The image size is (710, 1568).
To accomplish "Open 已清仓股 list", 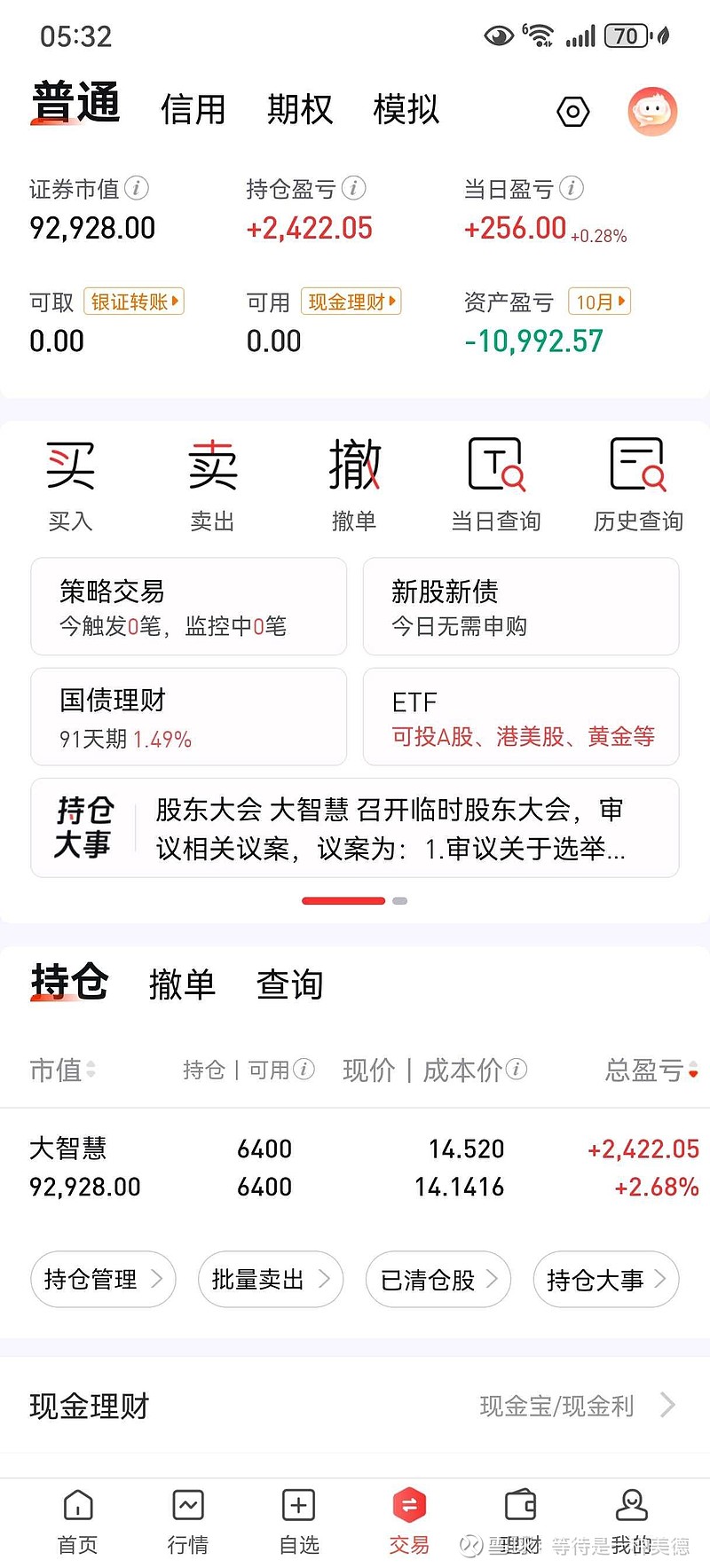I will [x=438, y=1279].
